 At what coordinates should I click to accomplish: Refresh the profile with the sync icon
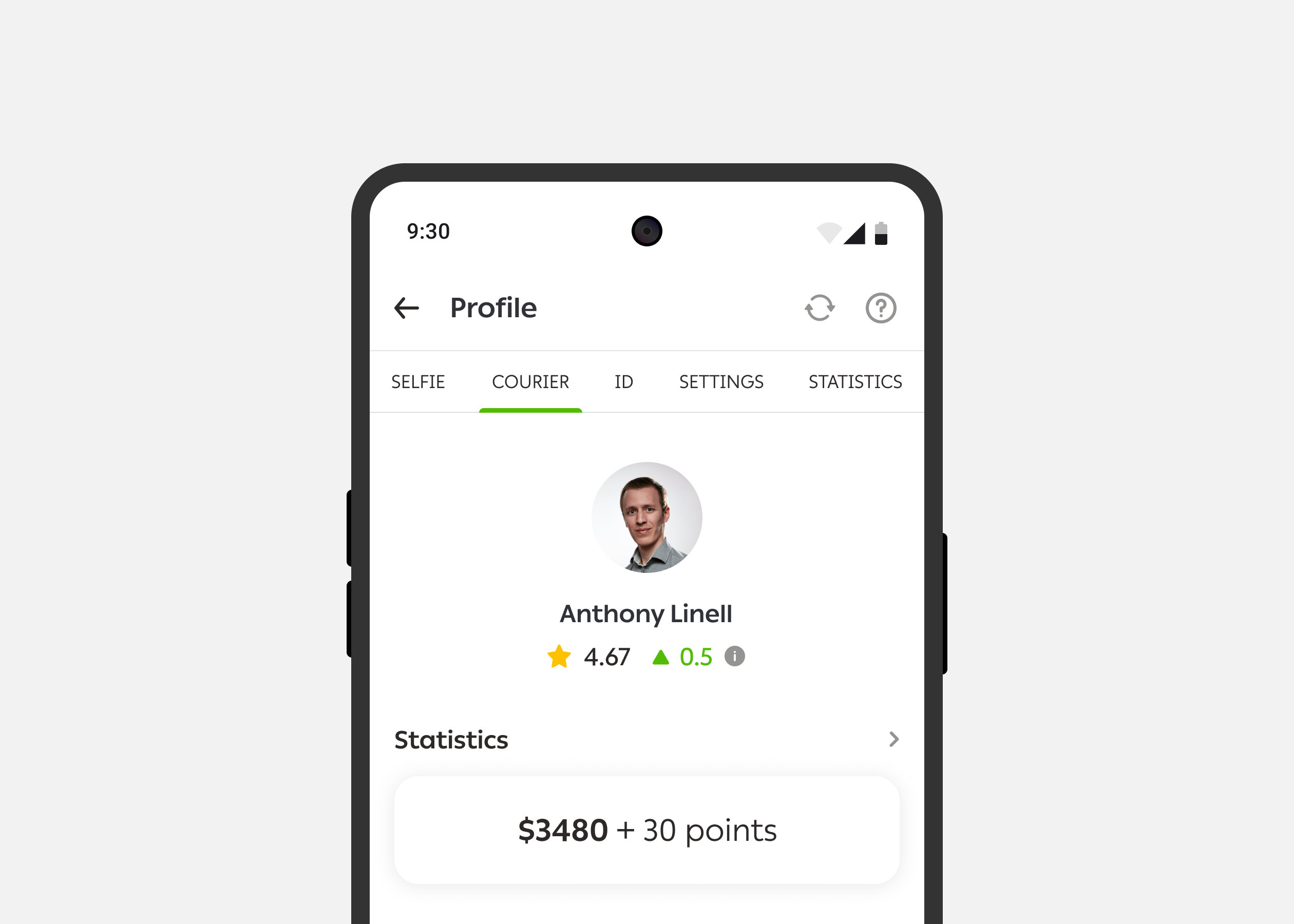(820, 308)
